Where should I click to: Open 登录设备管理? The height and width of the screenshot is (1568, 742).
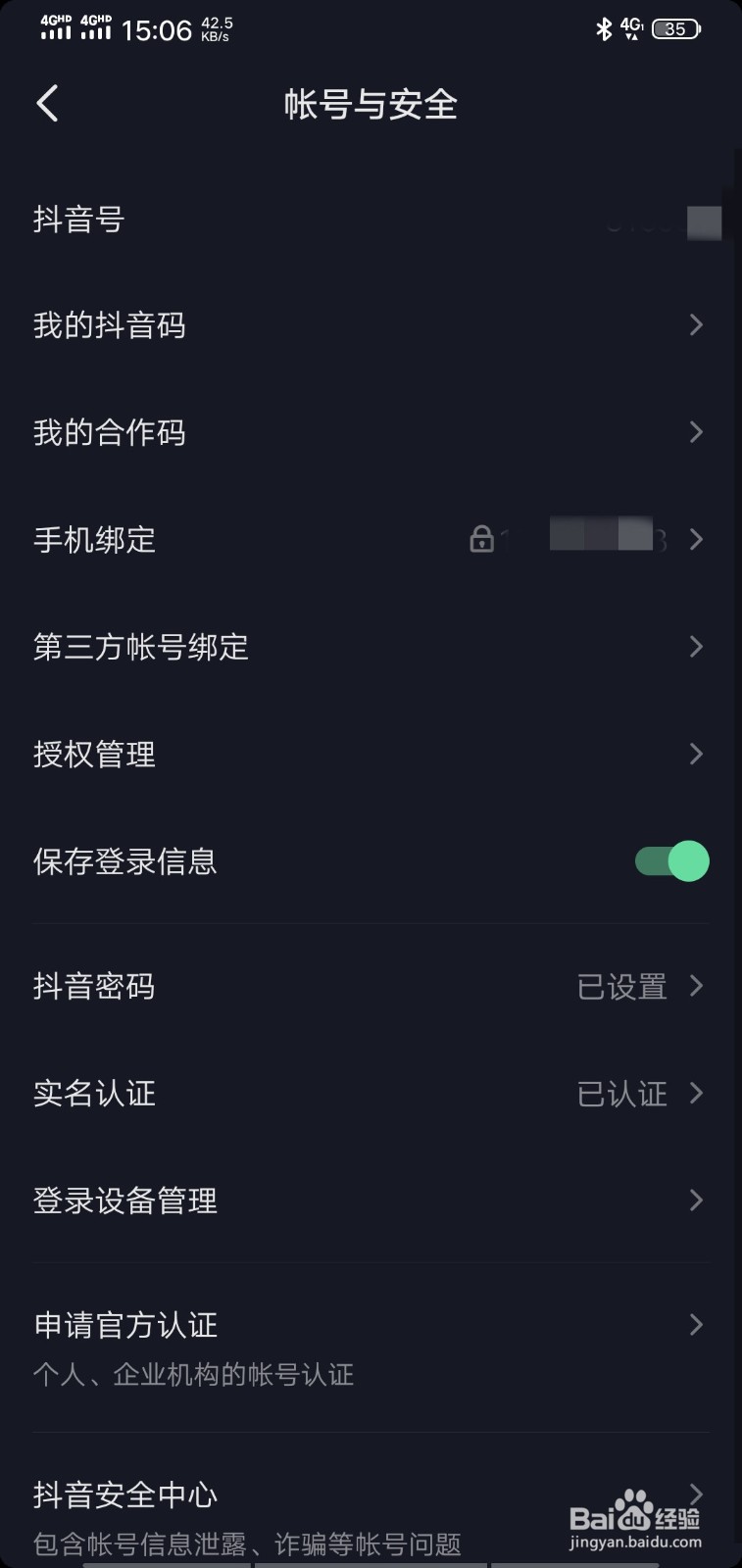(371, 1200)
